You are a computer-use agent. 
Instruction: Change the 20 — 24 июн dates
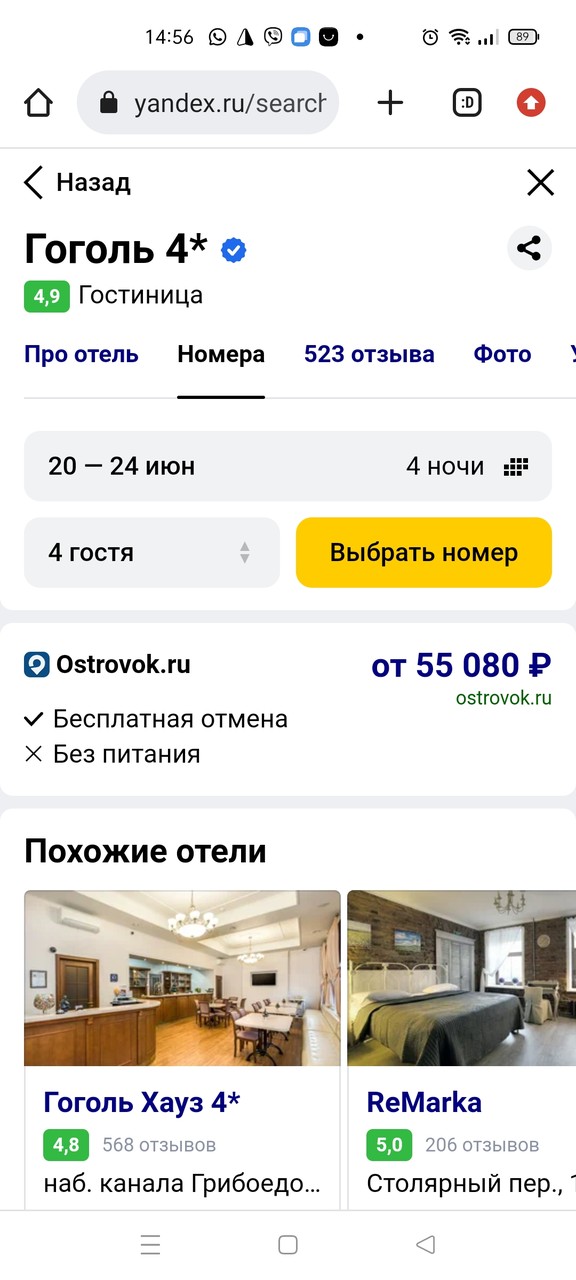(x=288, y=466)
